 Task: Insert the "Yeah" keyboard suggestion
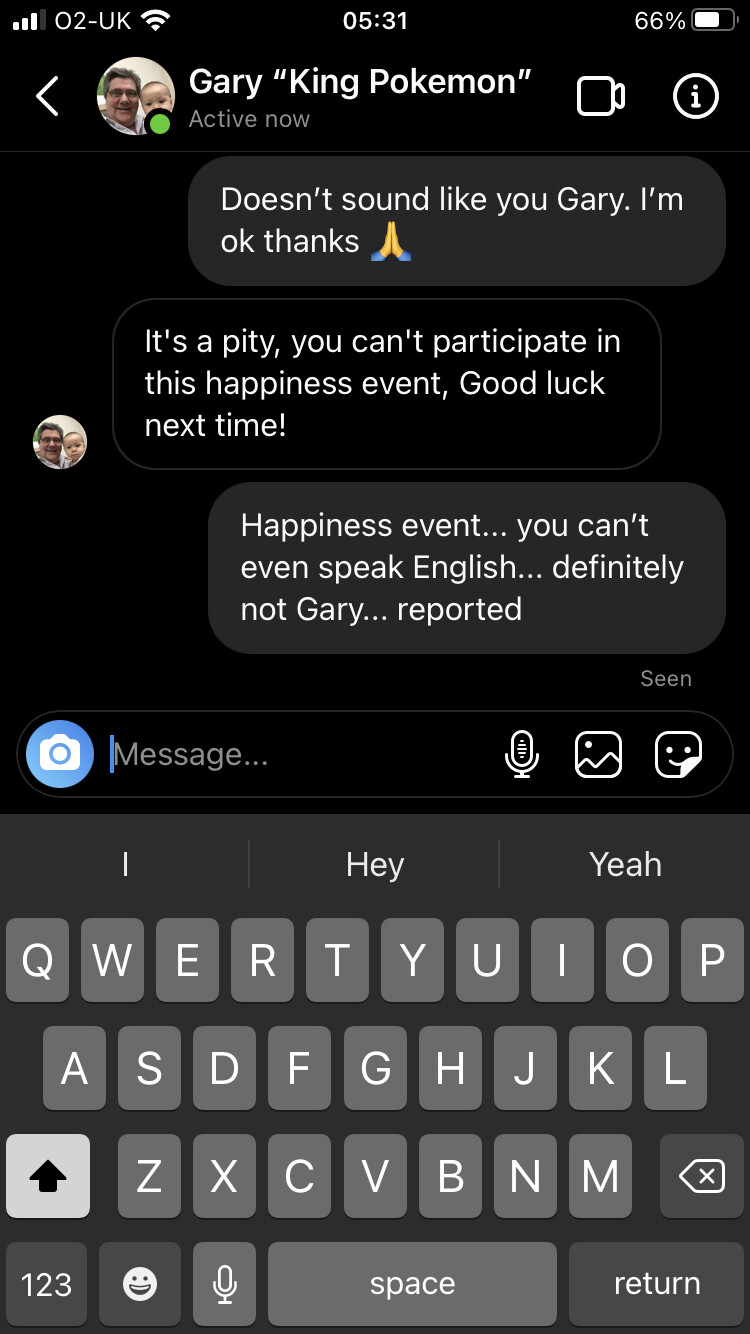pos(626,864)
